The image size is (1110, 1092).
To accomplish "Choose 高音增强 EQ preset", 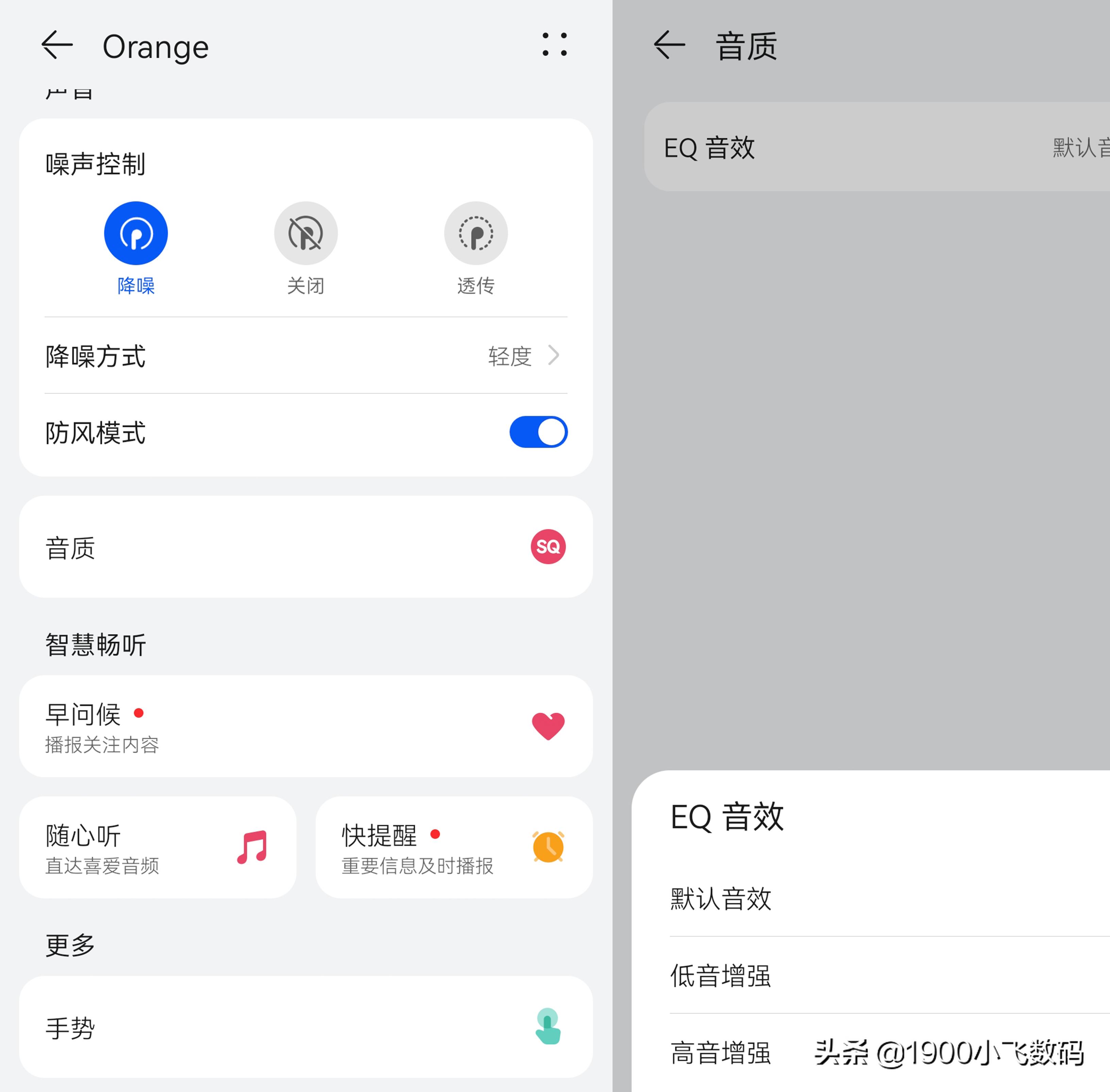I will tap(721, 1053).
